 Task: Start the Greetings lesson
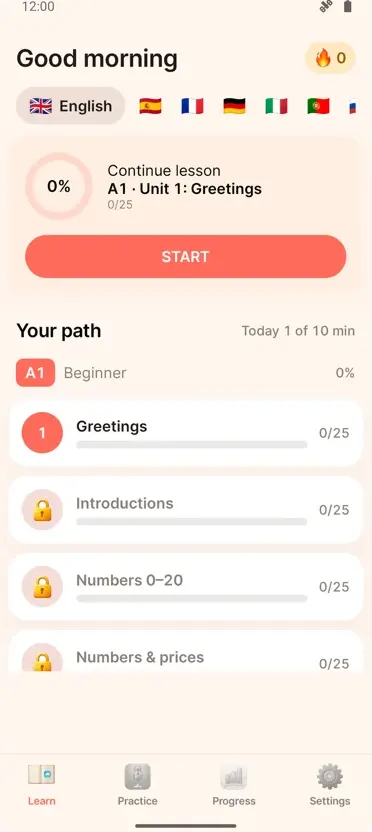185,256
